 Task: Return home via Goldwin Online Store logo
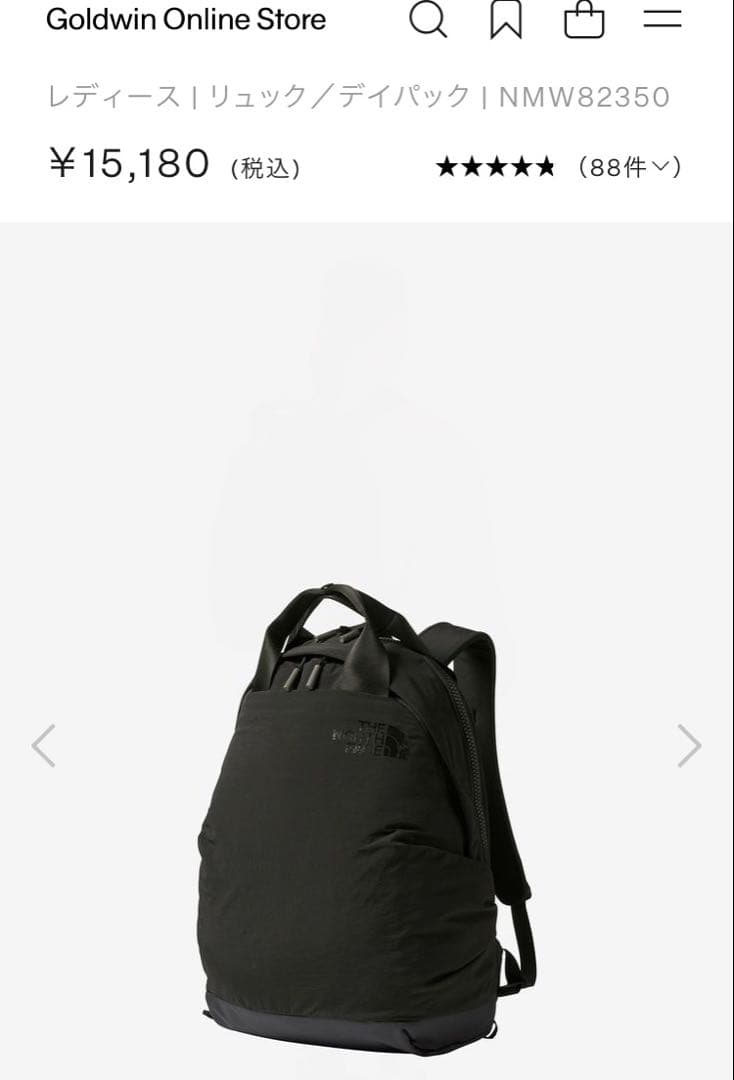(x=186, y=20)
